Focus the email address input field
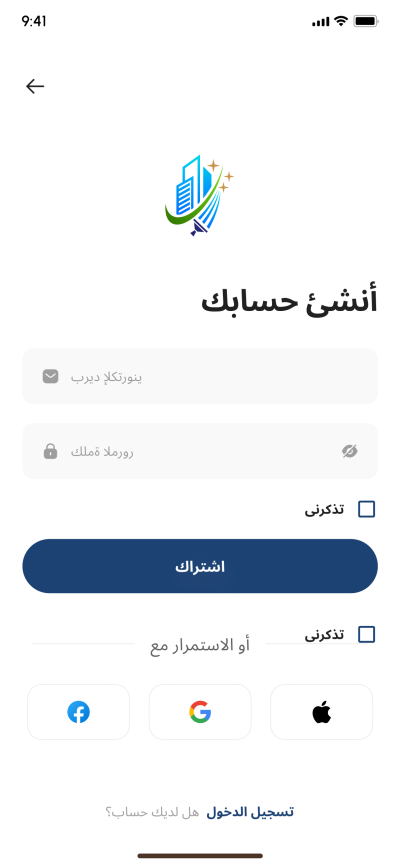Viewport: 400px width, 866px height. click(x=200, y=377)
